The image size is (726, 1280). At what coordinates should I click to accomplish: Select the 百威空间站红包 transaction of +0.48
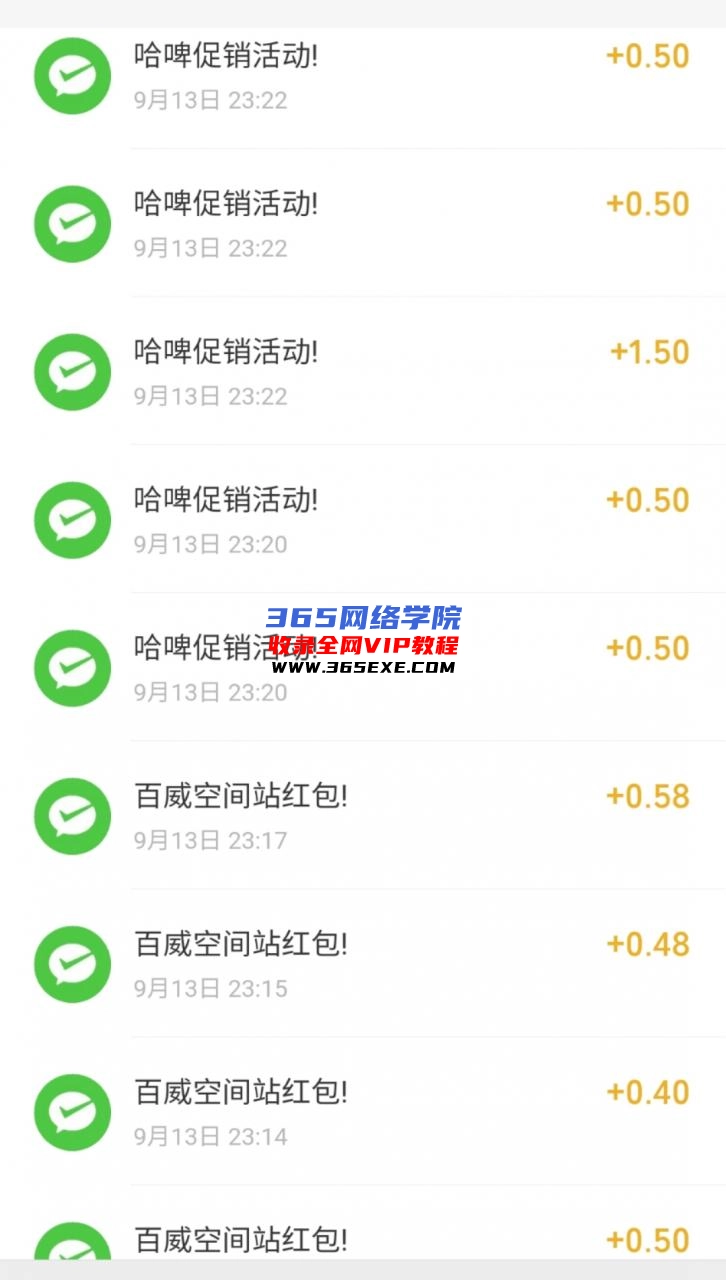point(400,963)
